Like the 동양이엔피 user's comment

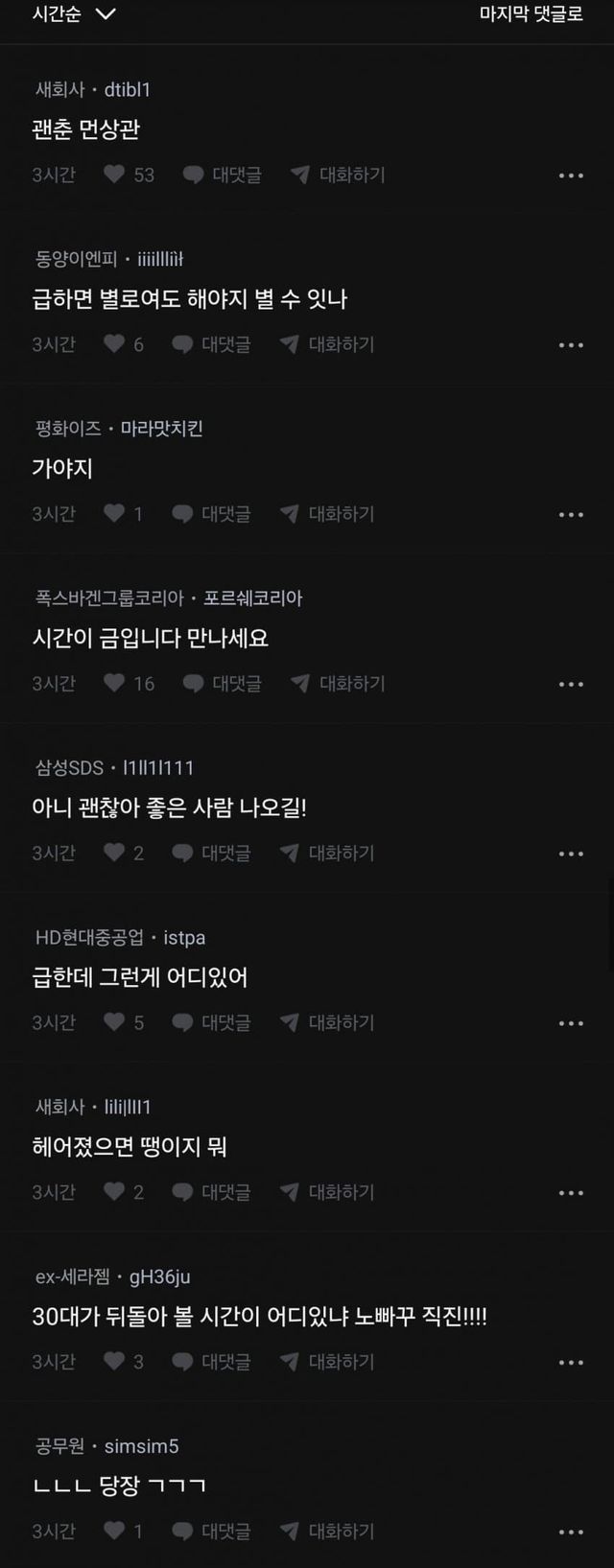pos(115,344)
